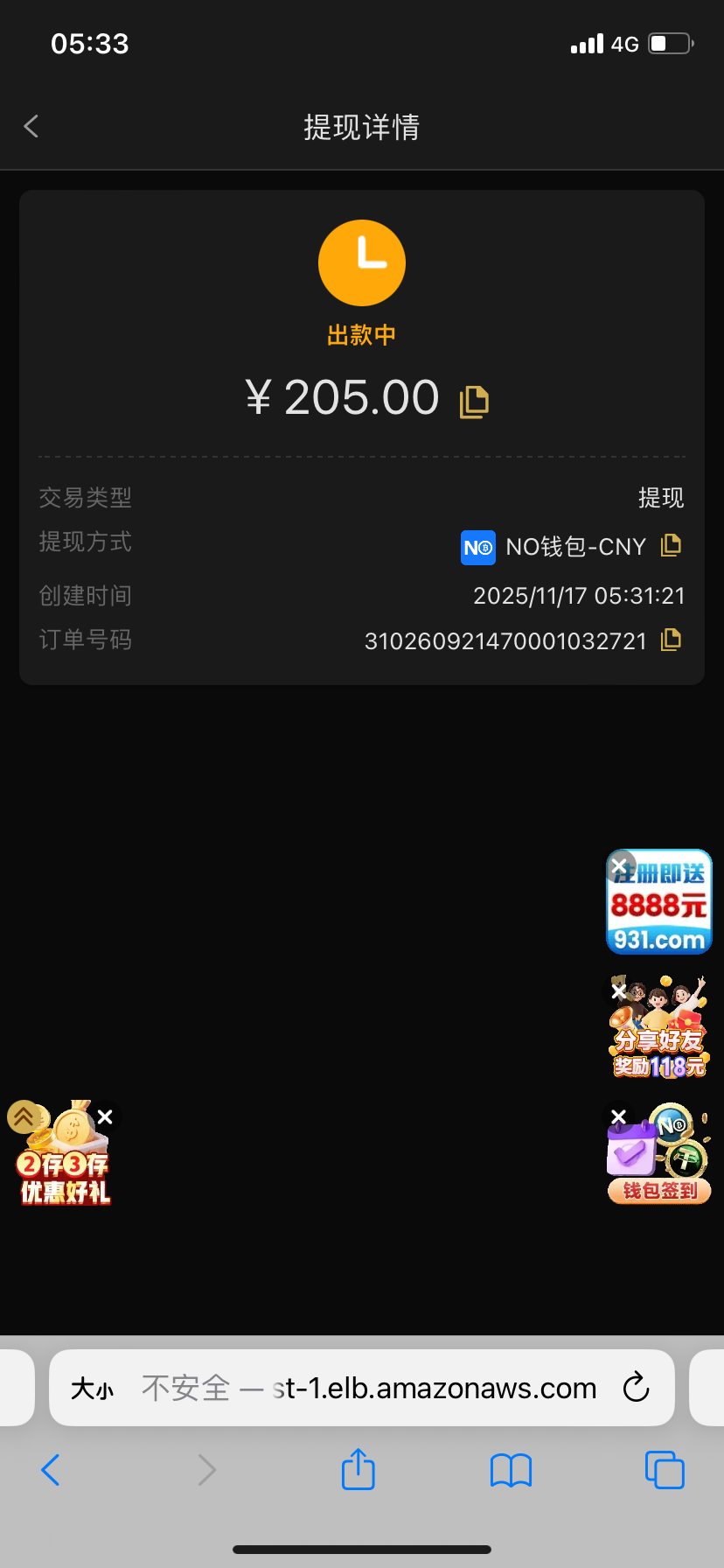The image size is (724, 1568).
Task: Reload the page in Safari
Action: [x=636, y=1387]
